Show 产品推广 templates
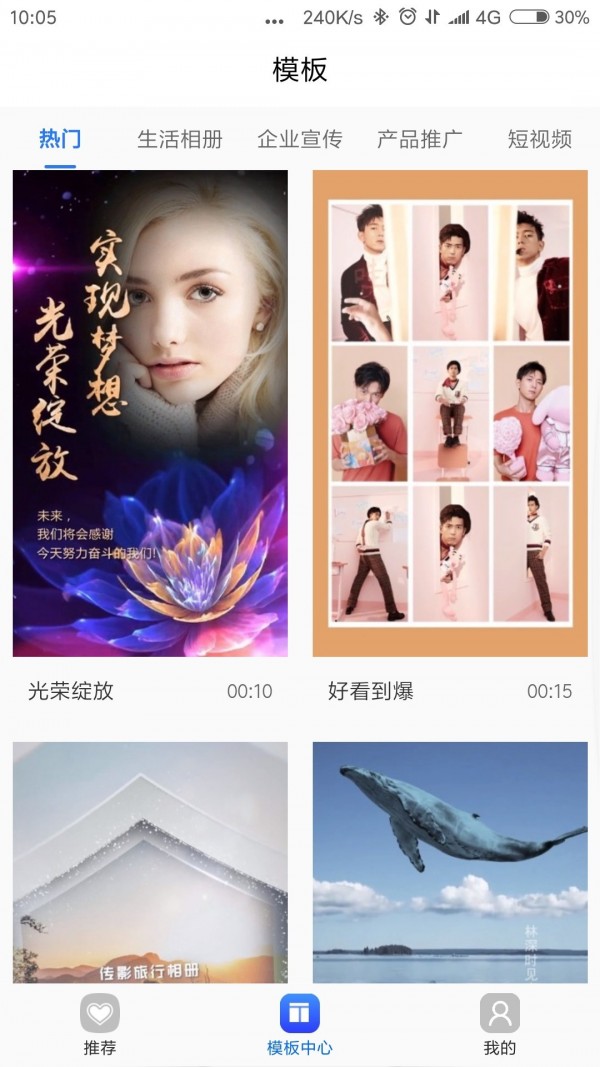Viewport: 600px width, 1067px height. (420, 139)
